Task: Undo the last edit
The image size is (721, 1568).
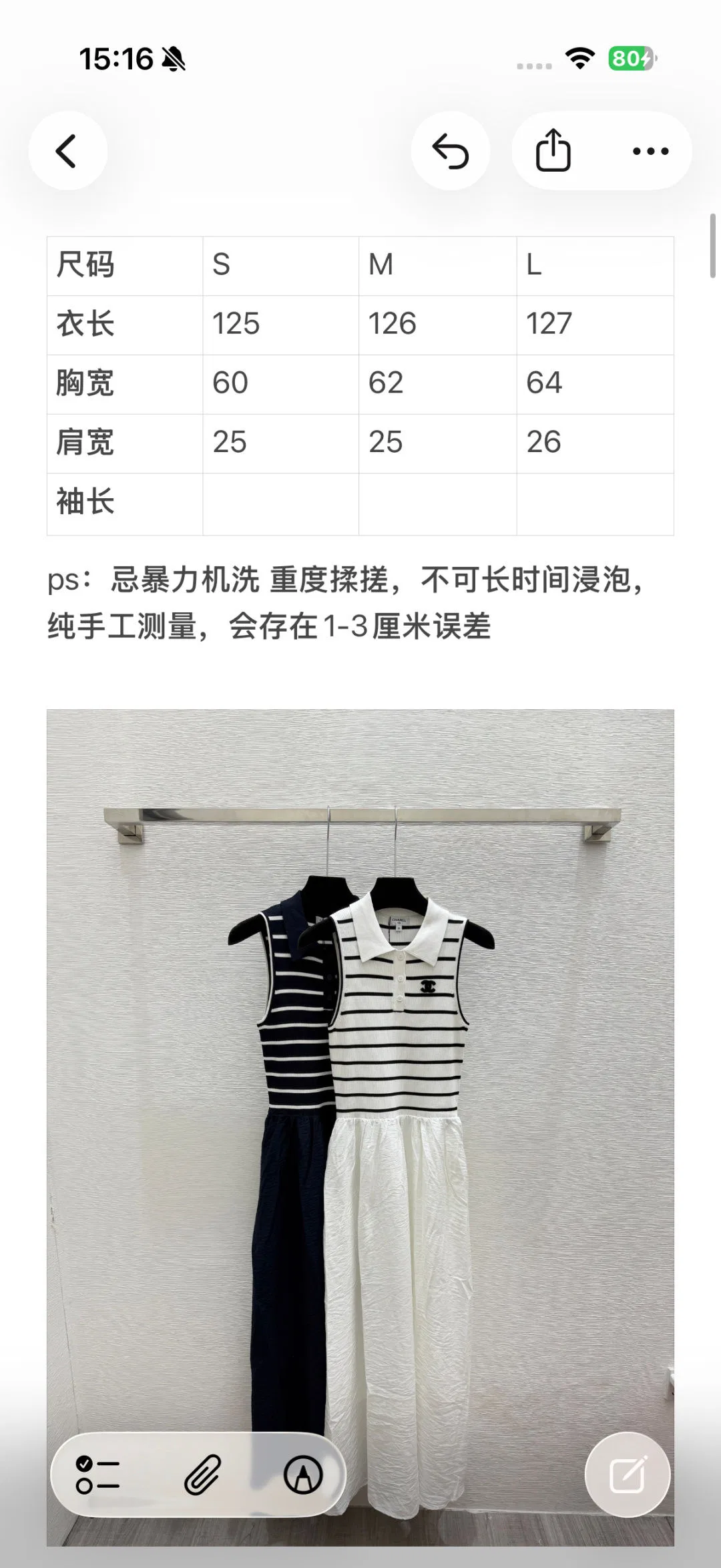Action: [x=451, y=151]
